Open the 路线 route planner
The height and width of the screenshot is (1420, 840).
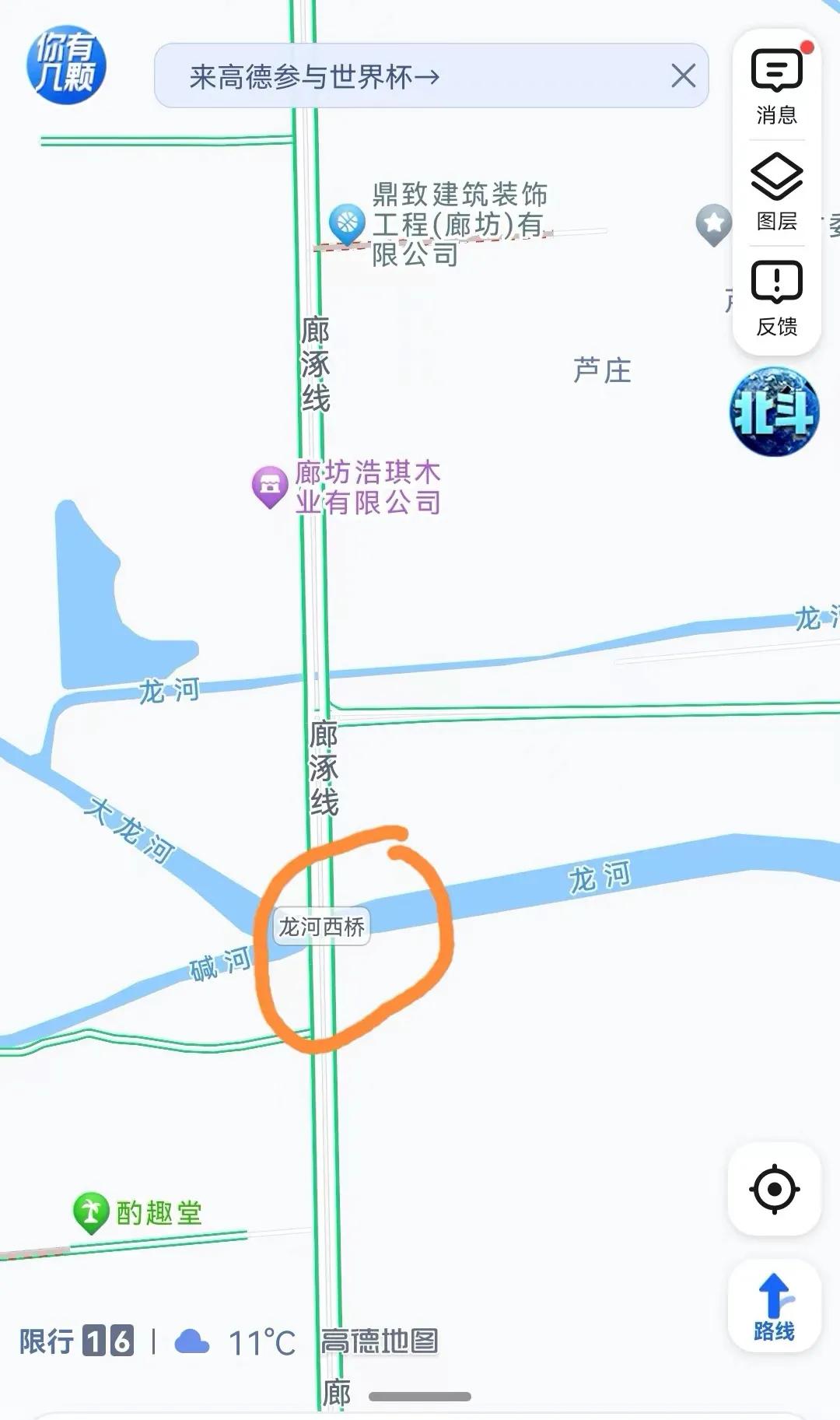pos(774,1306)
